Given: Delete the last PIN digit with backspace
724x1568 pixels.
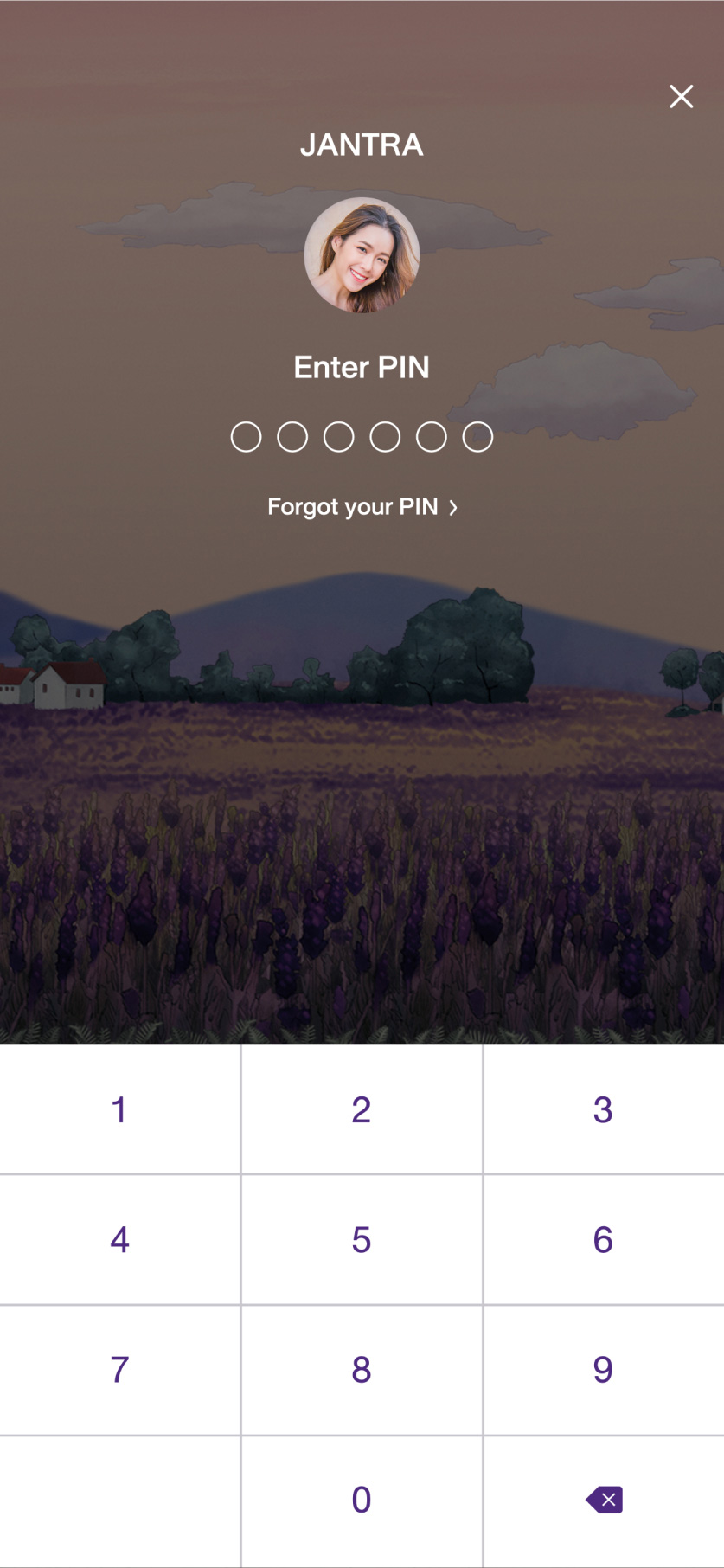Looking at the screenshot, I should click(x=604, y=1500).
